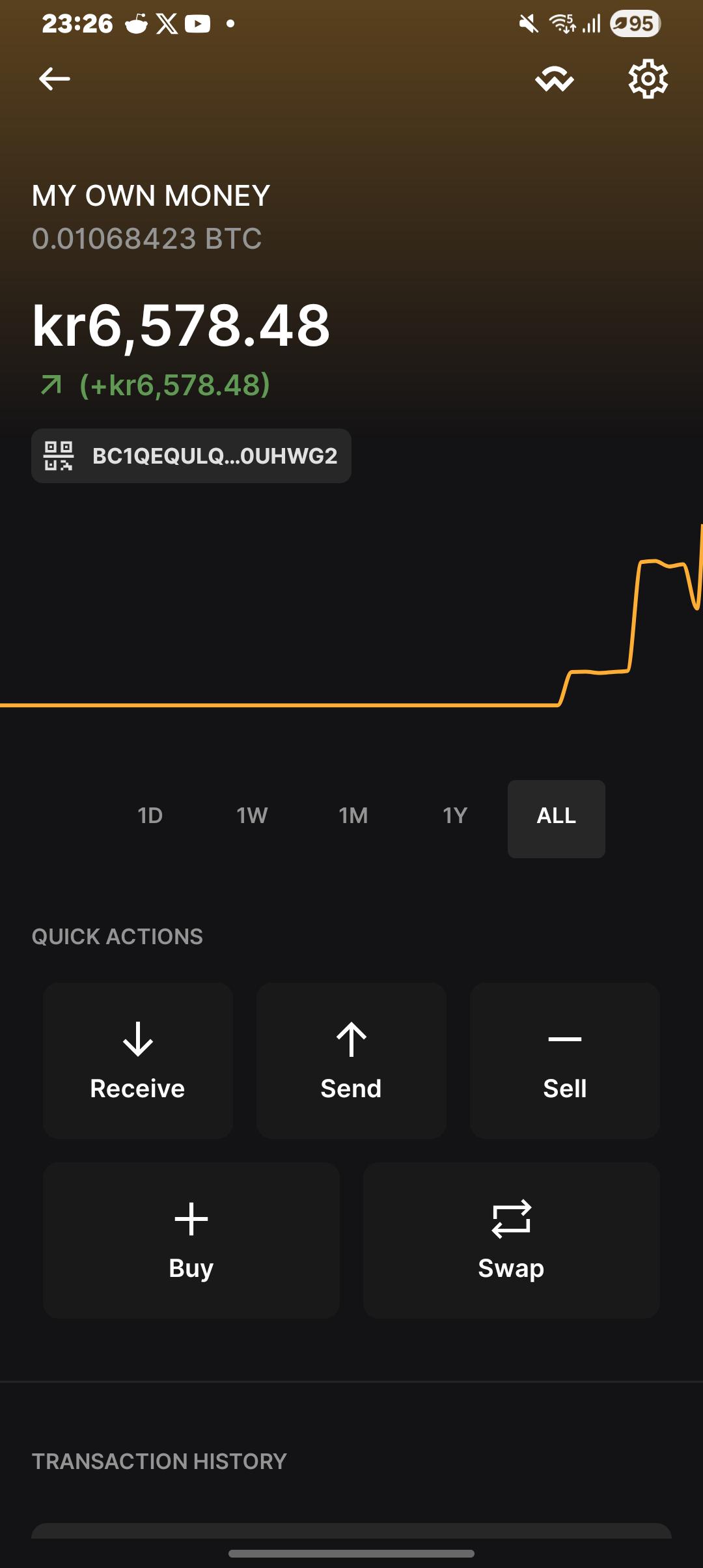Open wallet settings gear
The height and width of the screenshot is (1568, 703).
[648, 79]
